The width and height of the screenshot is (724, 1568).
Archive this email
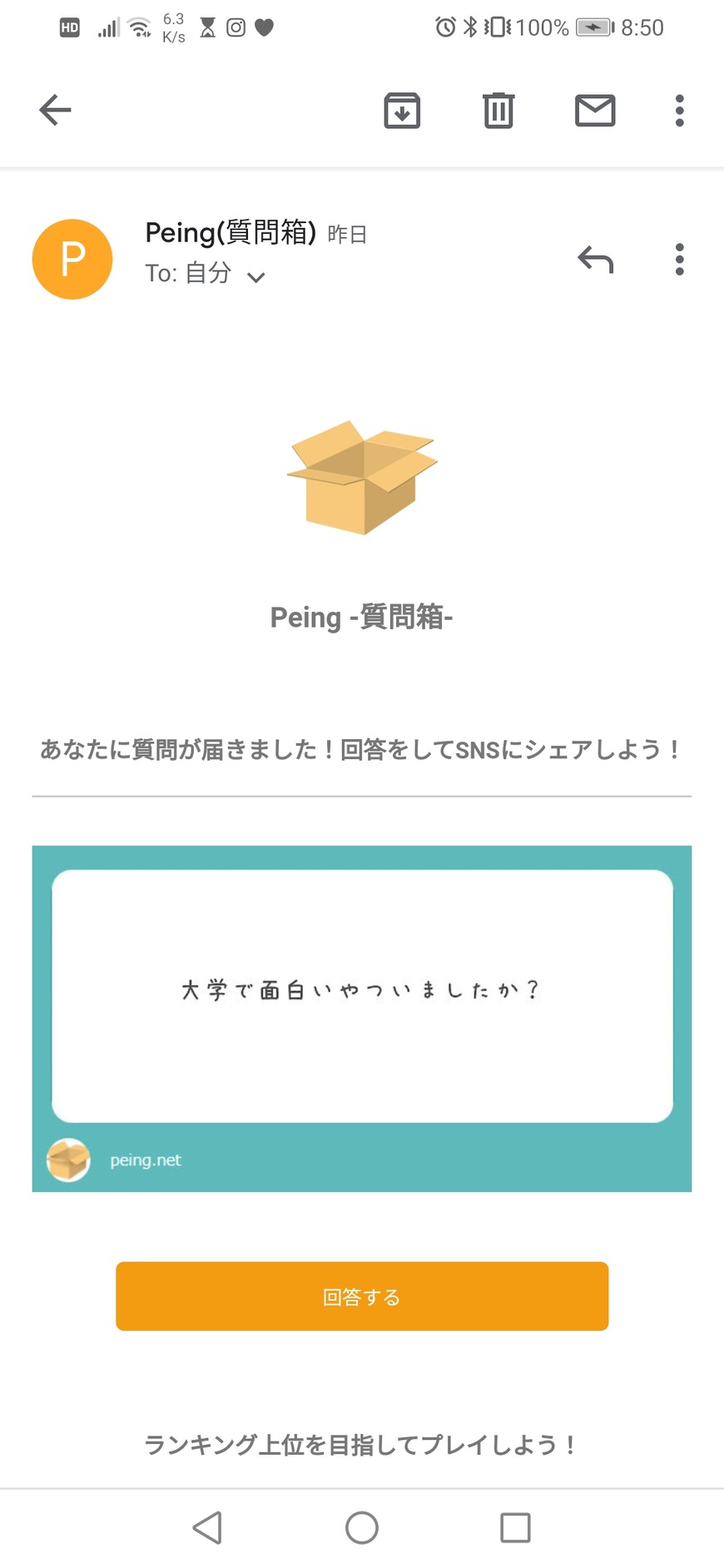(402, 110)
